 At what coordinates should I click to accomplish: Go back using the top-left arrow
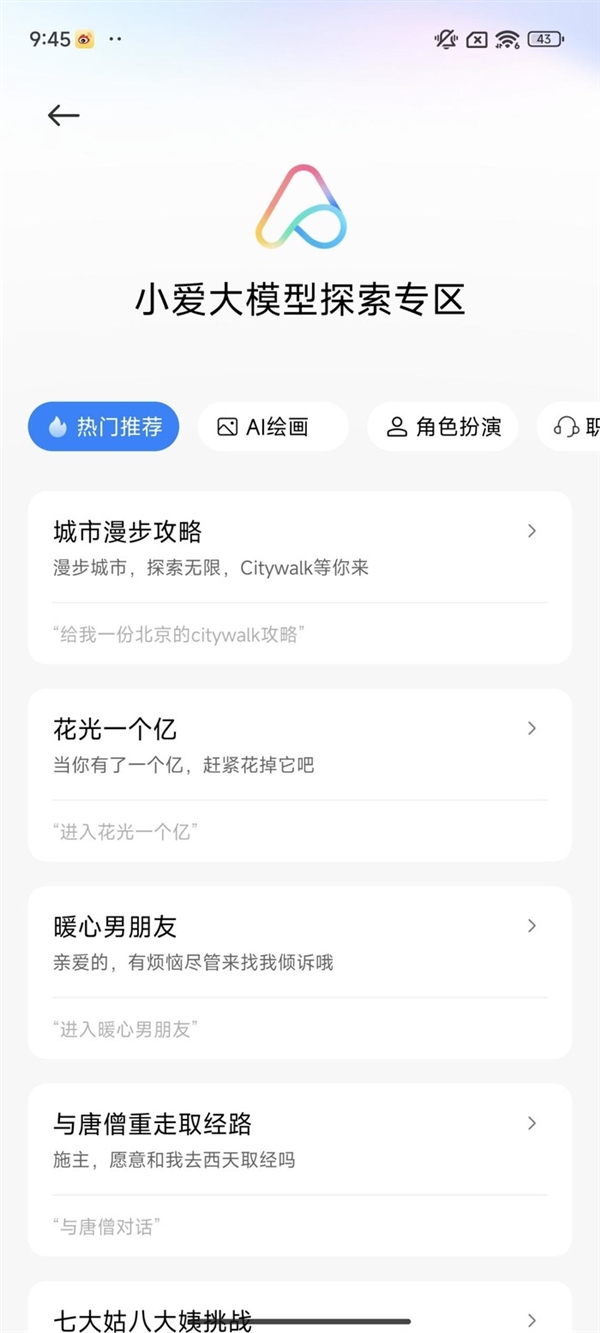[63, 115]
